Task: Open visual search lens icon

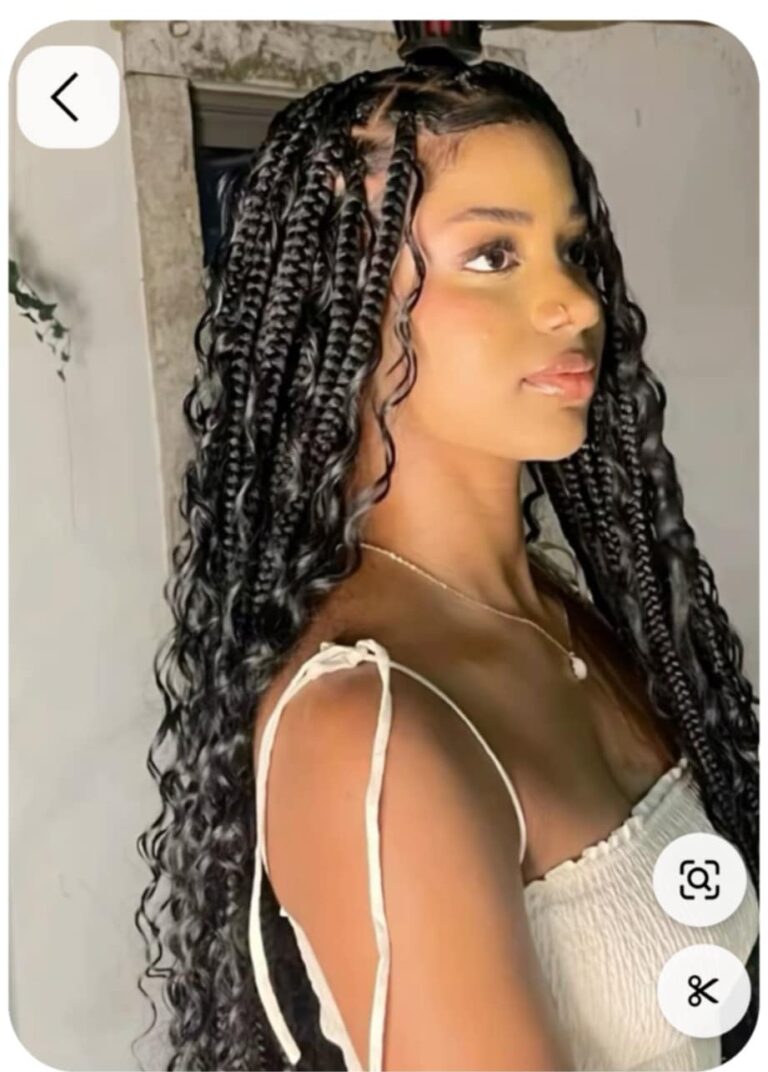Action: point(699,880)
